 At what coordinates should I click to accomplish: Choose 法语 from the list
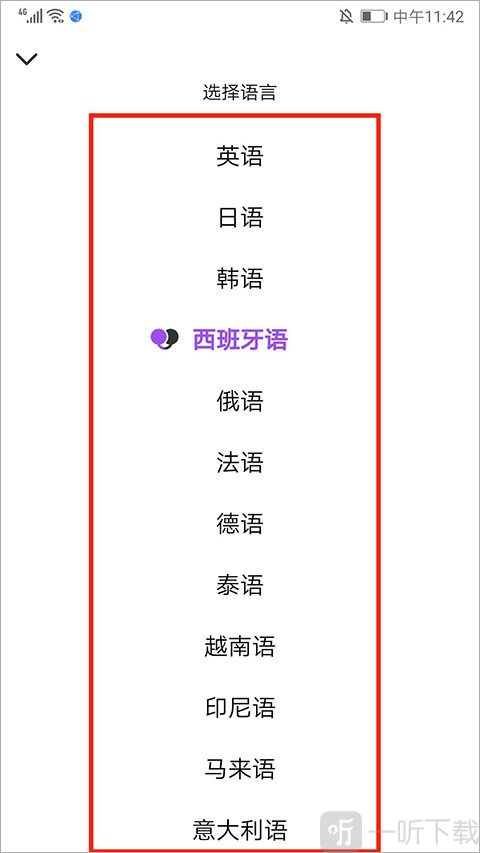[239, 462]
